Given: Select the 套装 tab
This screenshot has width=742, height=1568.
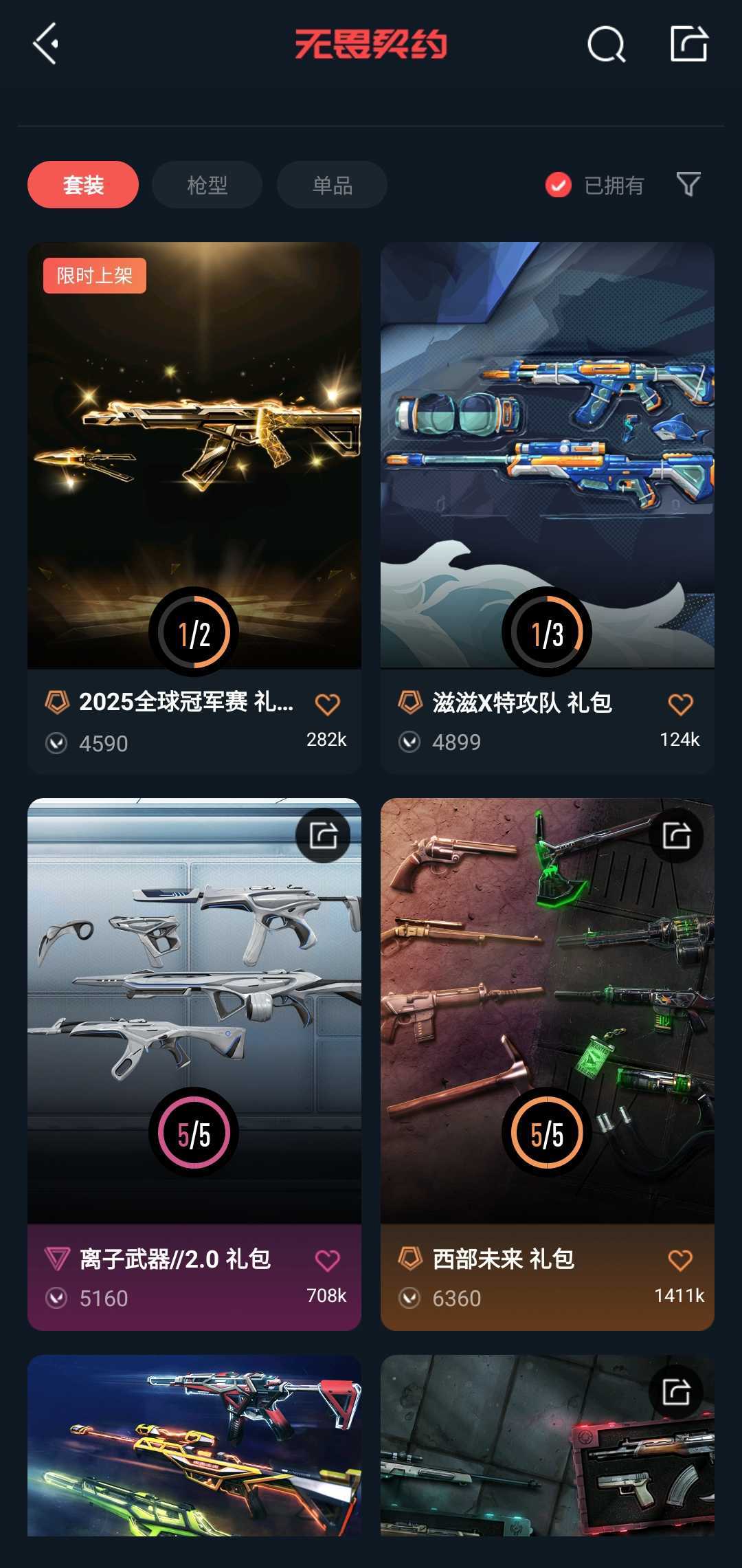Looking at the screenshot, I should click(x=83, y=184).
